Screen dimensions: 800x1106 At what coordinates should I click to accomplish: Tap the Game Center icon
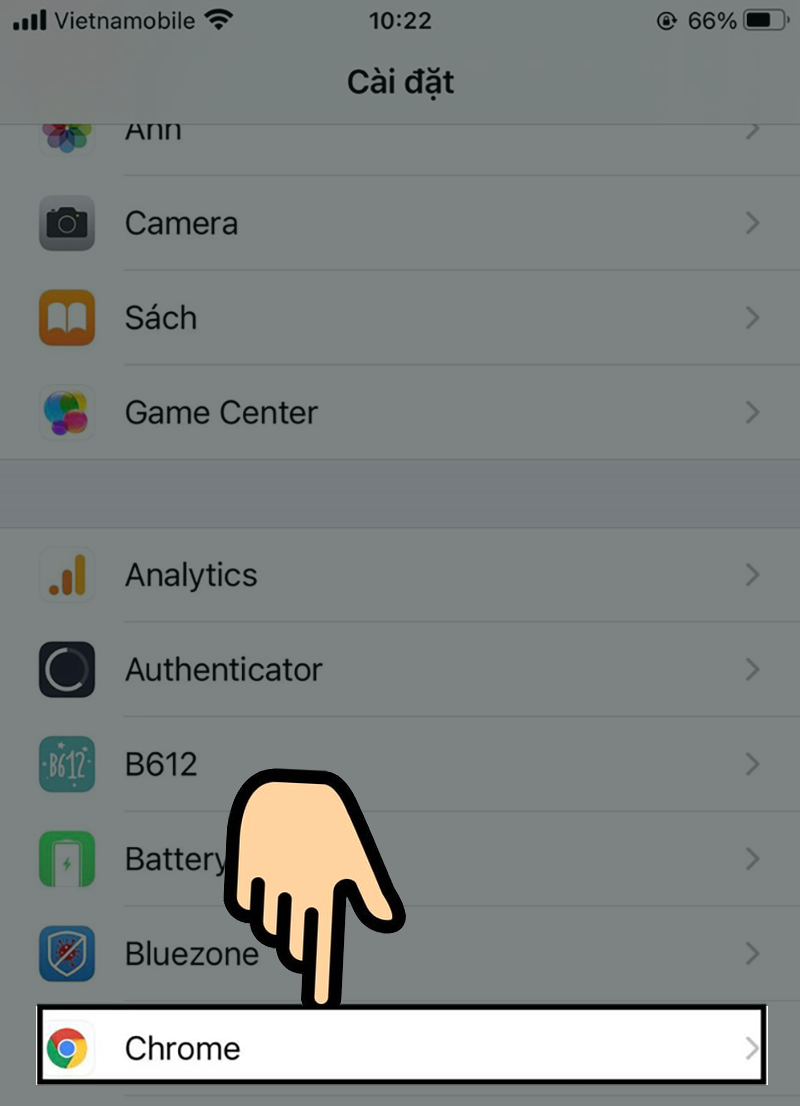click(66, 412)
